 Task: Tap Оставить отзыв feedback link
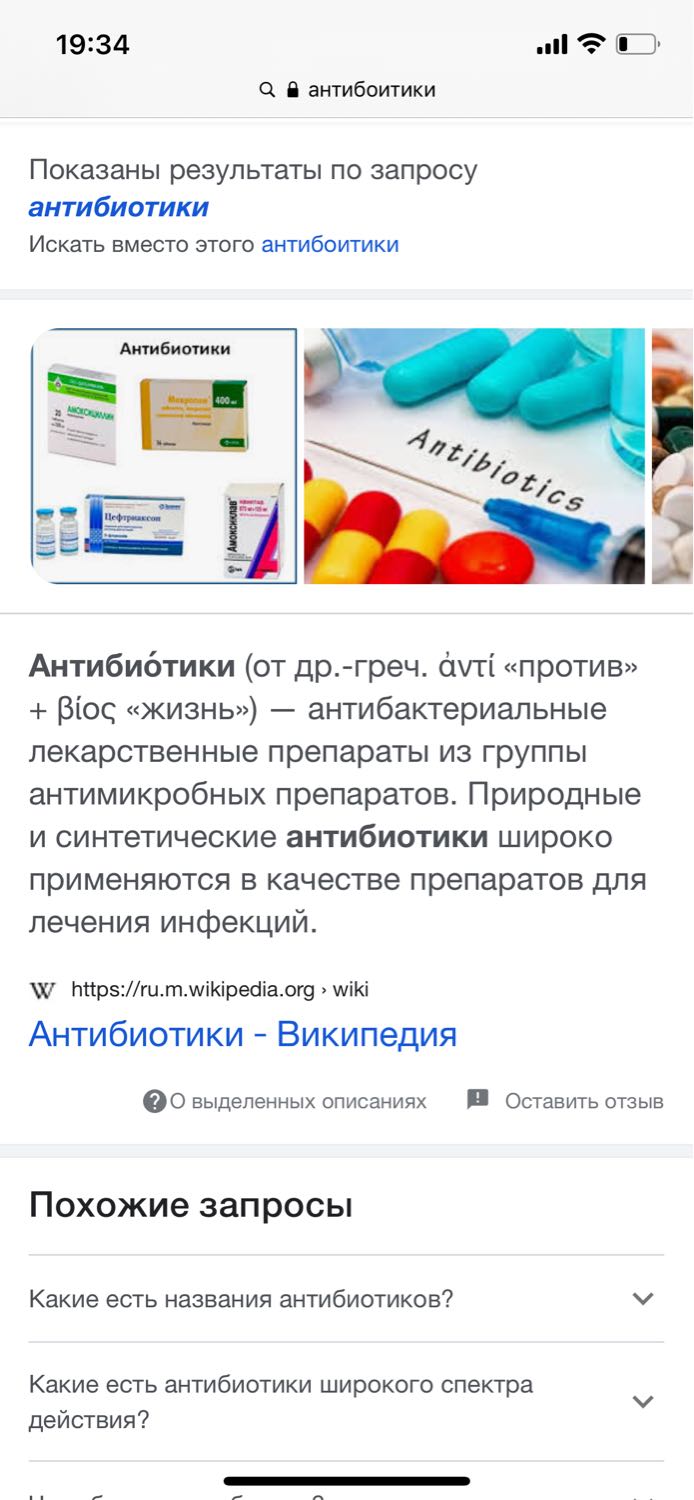(565, 1101)
